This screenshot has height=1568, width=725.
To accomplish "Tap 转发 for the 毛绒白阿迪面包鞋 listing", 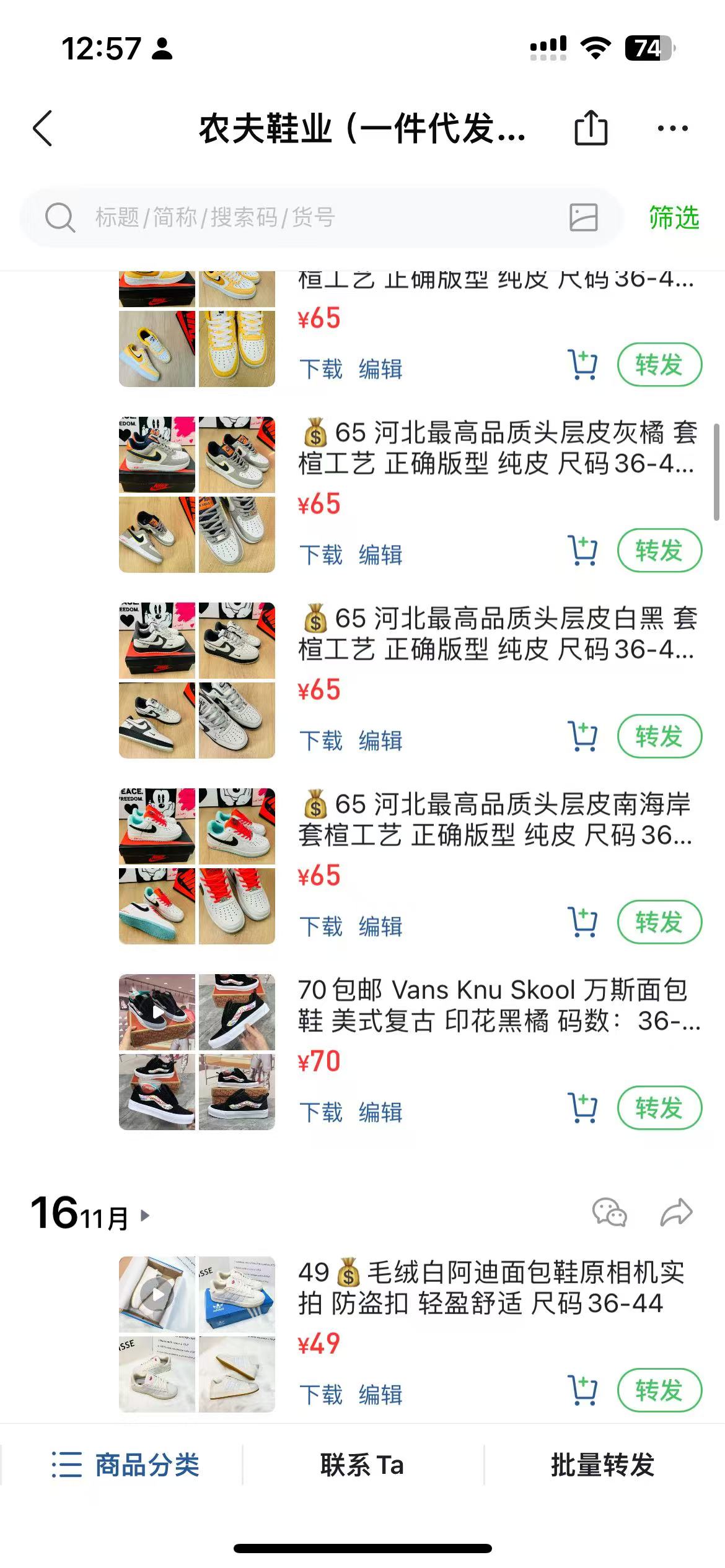I will (659, 1390).
